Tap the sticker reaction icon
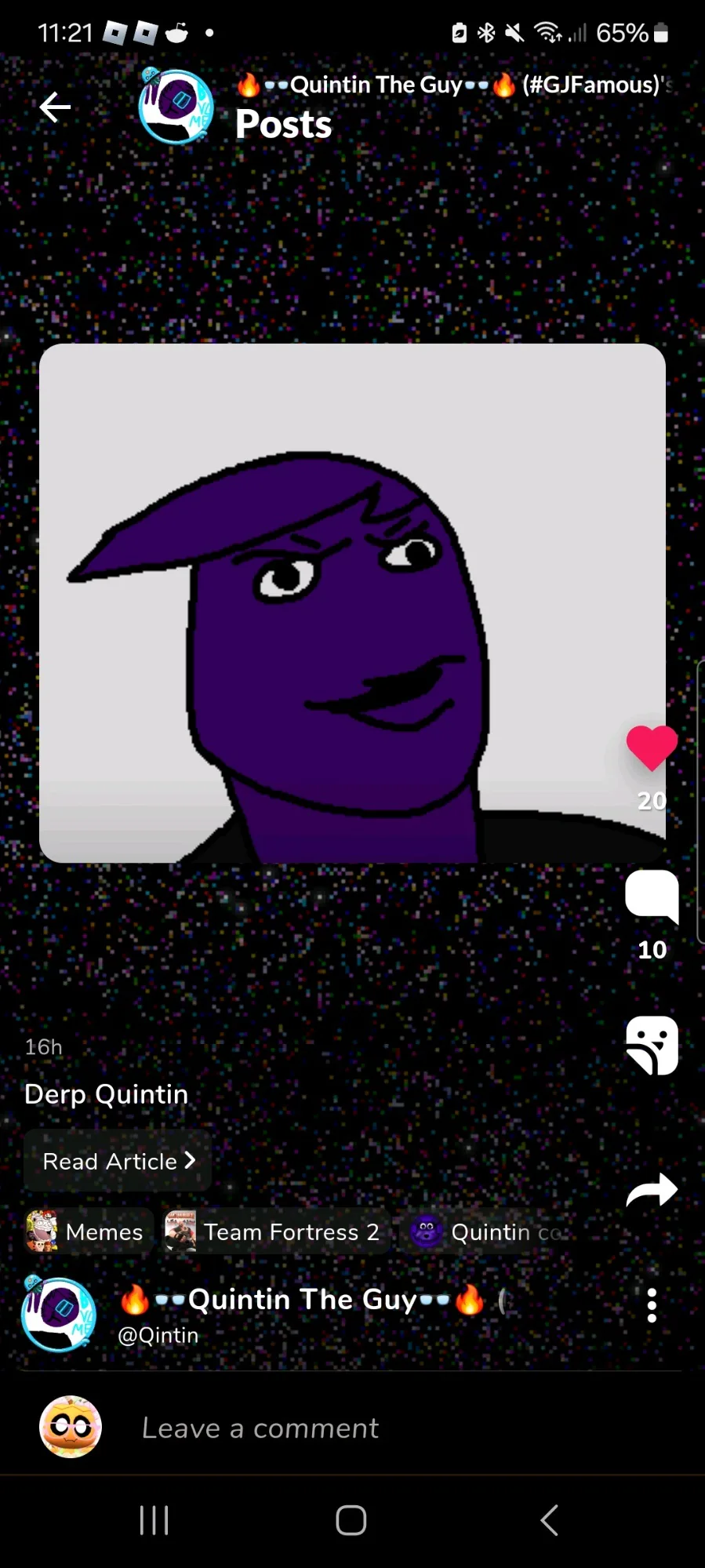The height and width of the screenshot is (1568, 705). 652,1046
